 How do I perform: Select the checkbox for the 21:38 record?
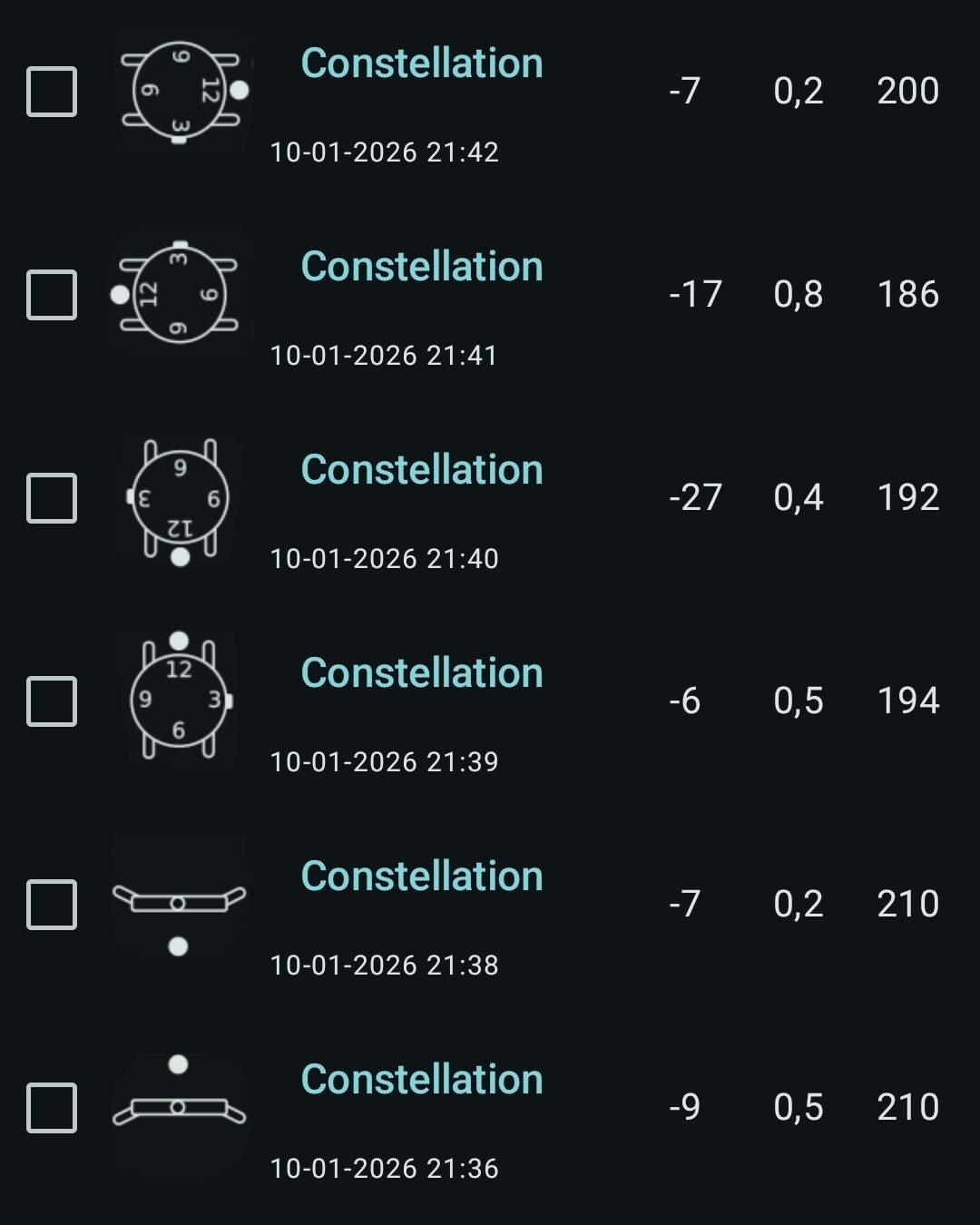(52, 905)
